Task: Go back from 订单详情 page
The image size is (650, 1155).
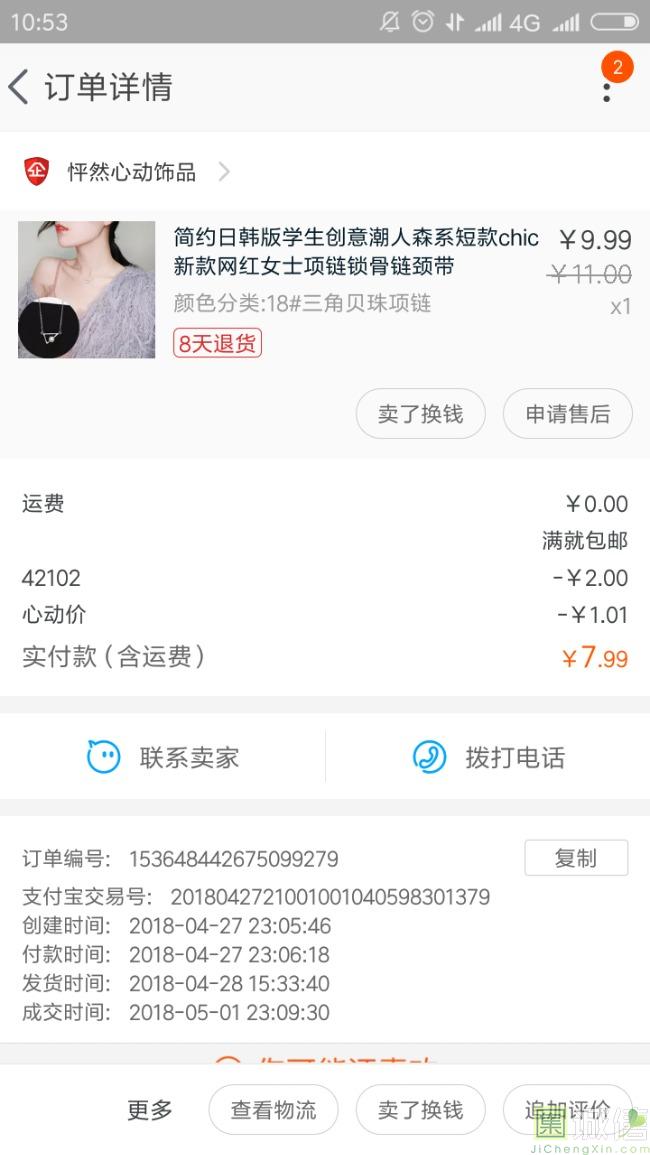Action: tap(20, 87)
